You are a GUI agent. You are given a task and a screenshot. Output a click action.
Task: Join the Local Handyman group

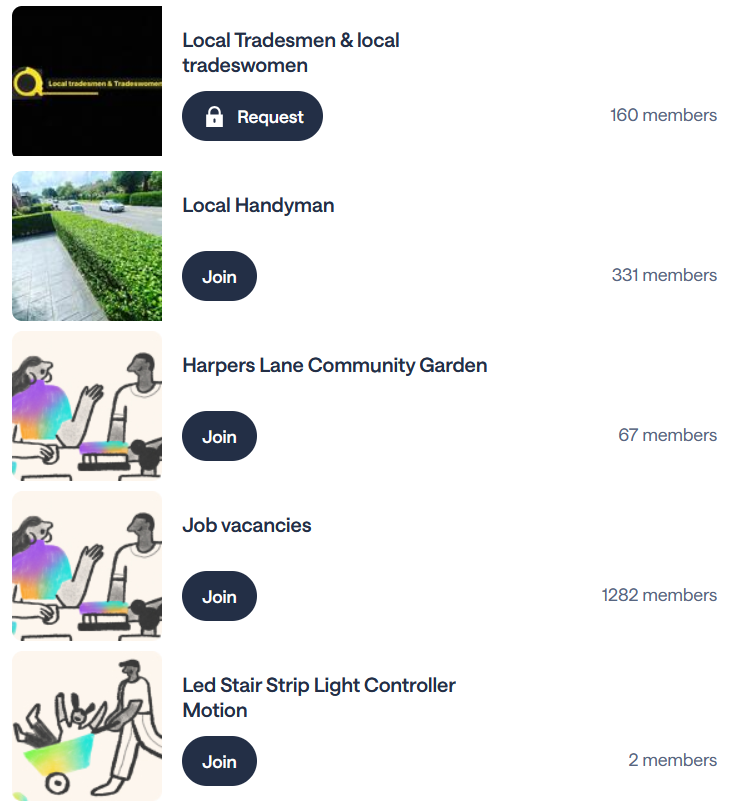pos(219,276)
